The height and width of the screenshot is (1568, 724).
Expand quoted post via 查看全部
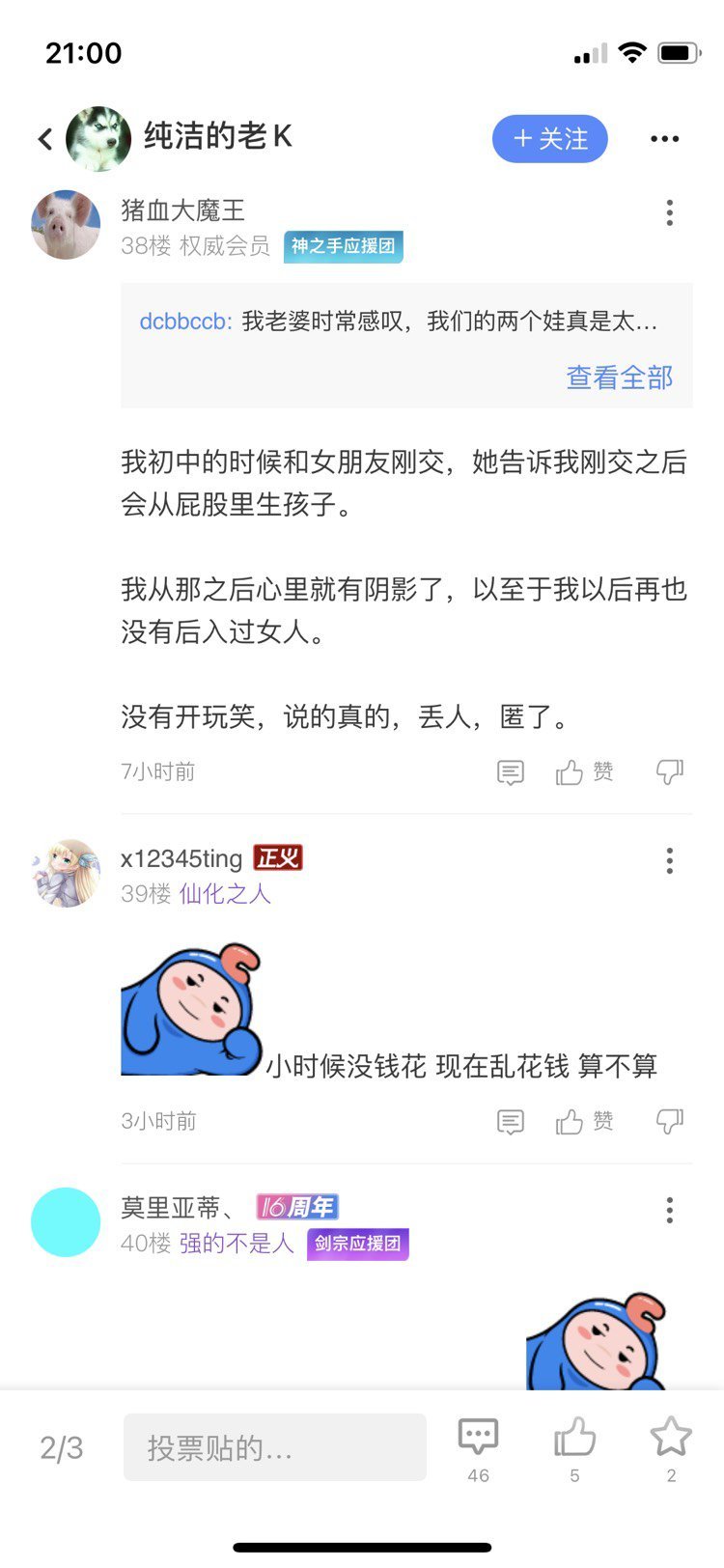619,378
